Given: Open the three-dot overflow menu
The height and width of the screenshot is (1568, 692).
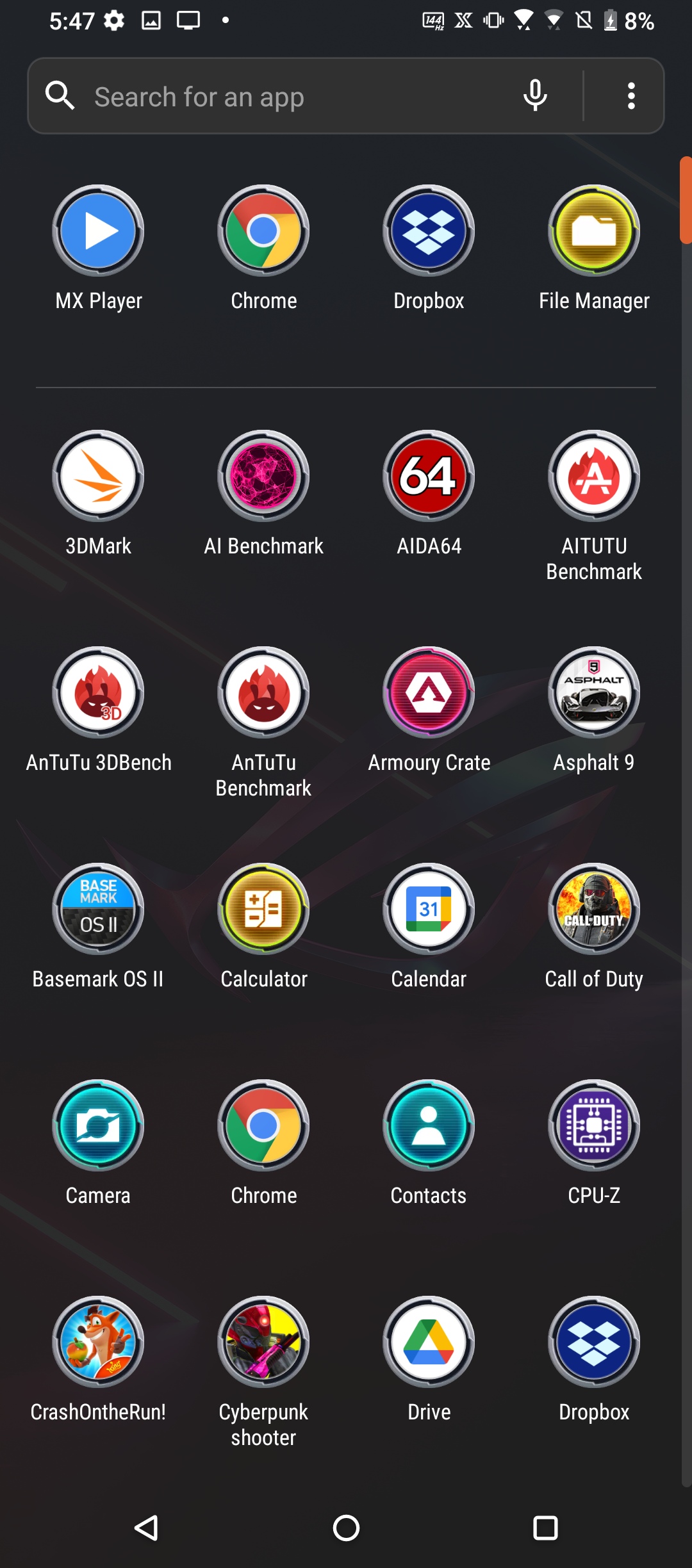Looking at the screenshot, I should pos(631,96).
